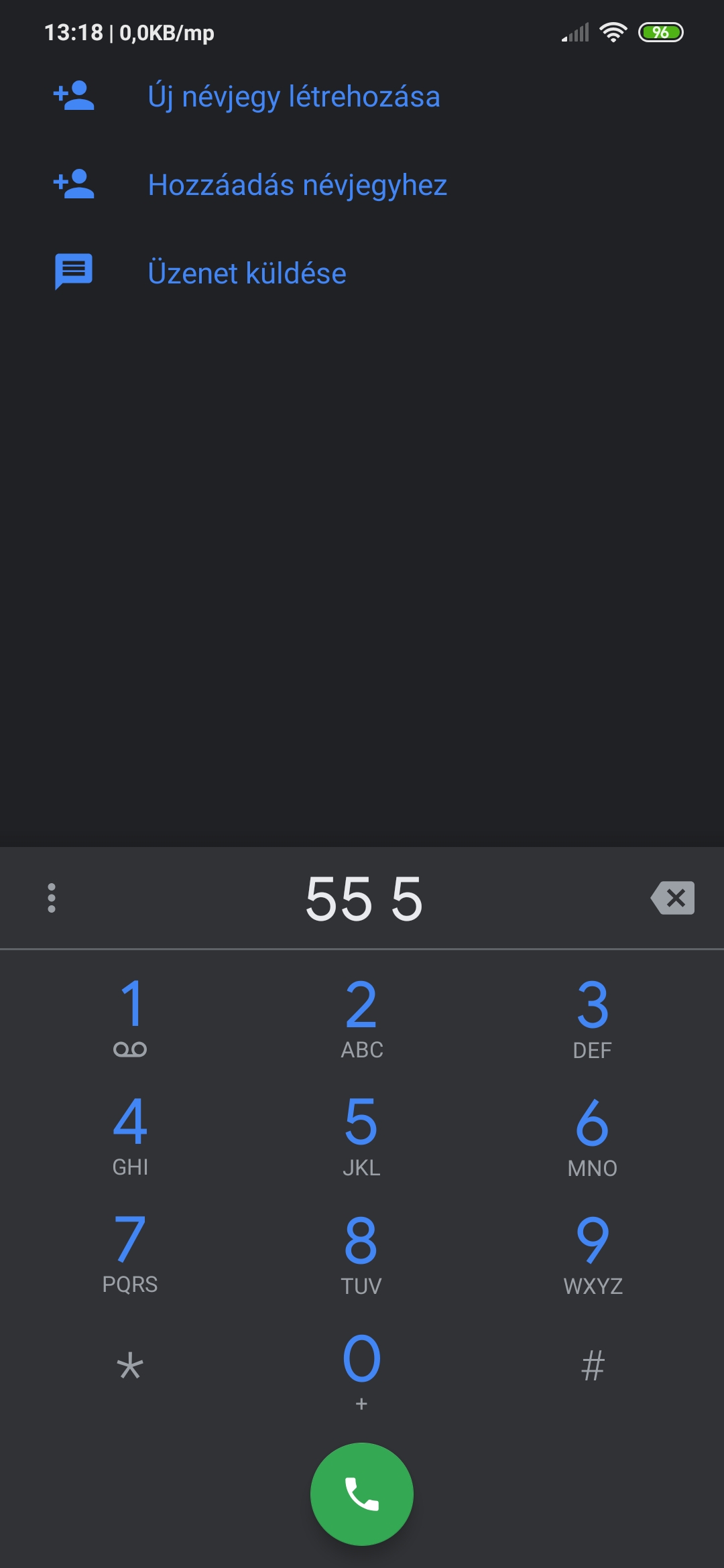Tap the 5 JKL key
The height and width of the screenshot is (1568, 724).
coord(361,1136)
